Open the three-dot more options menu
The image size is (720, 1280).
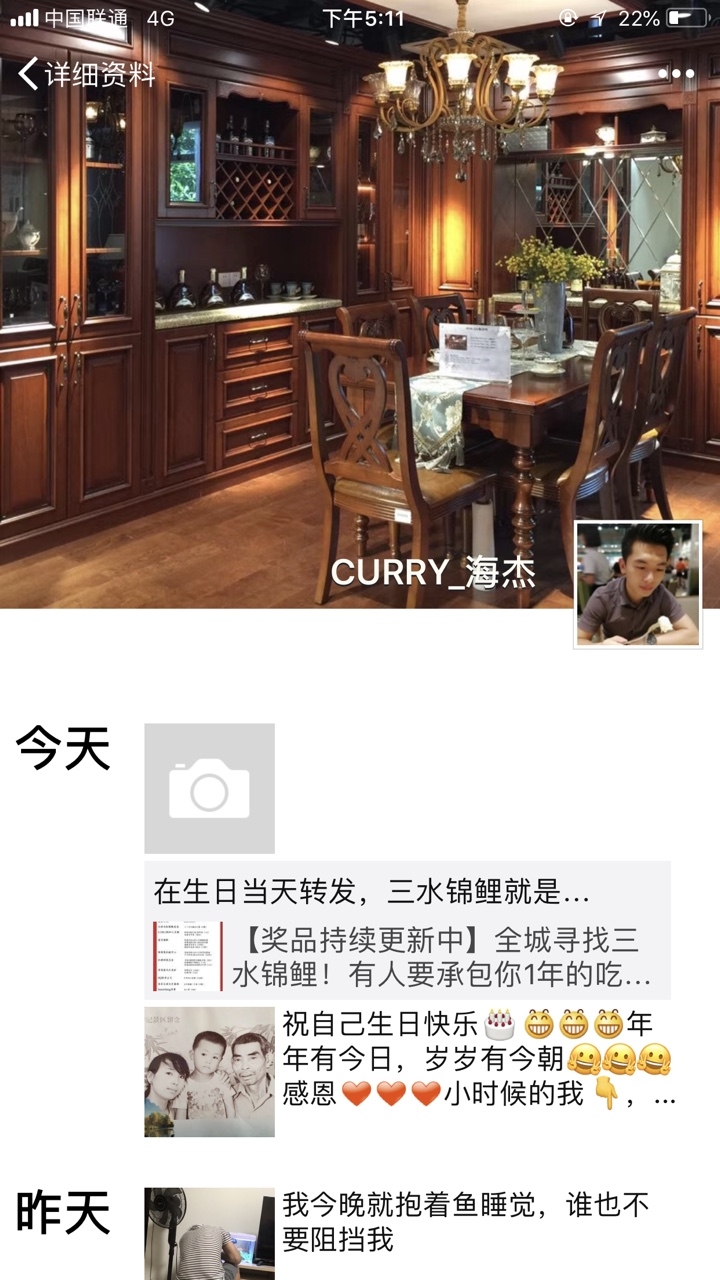(x=676, y=74)
